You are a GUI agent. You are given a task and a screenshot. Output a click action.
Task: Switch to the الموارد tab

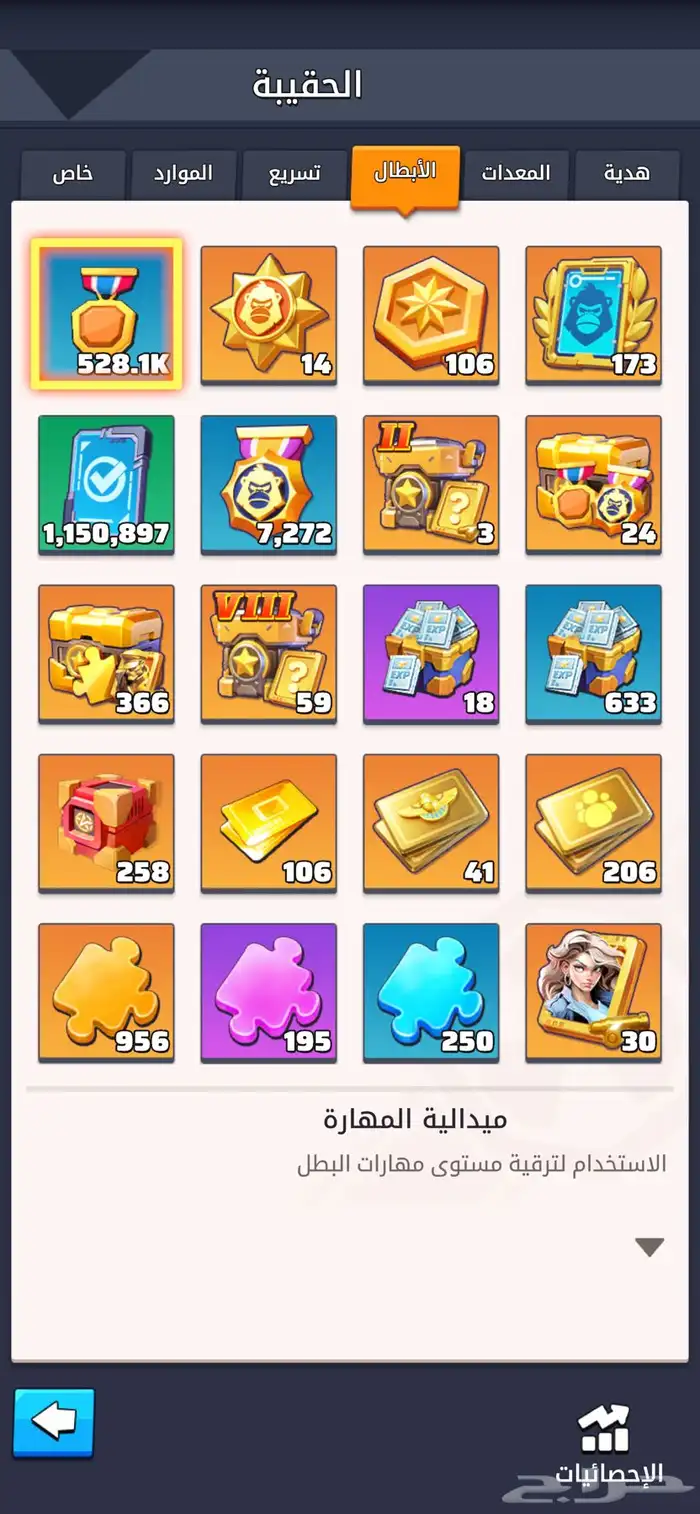(183, 174)
